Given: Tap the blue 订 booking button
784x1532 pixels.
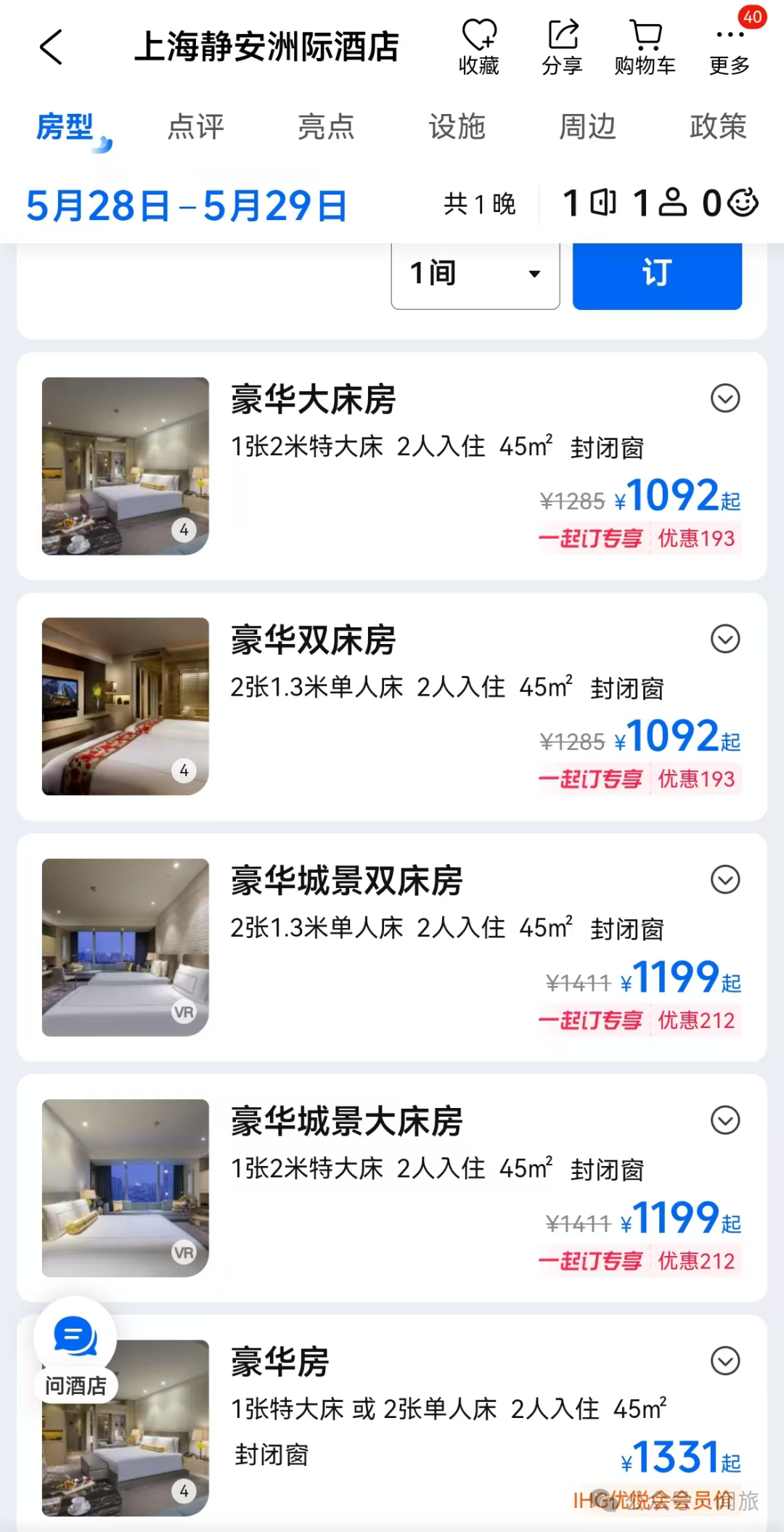Looking at the screenshot, I should (x=657, y=274).
